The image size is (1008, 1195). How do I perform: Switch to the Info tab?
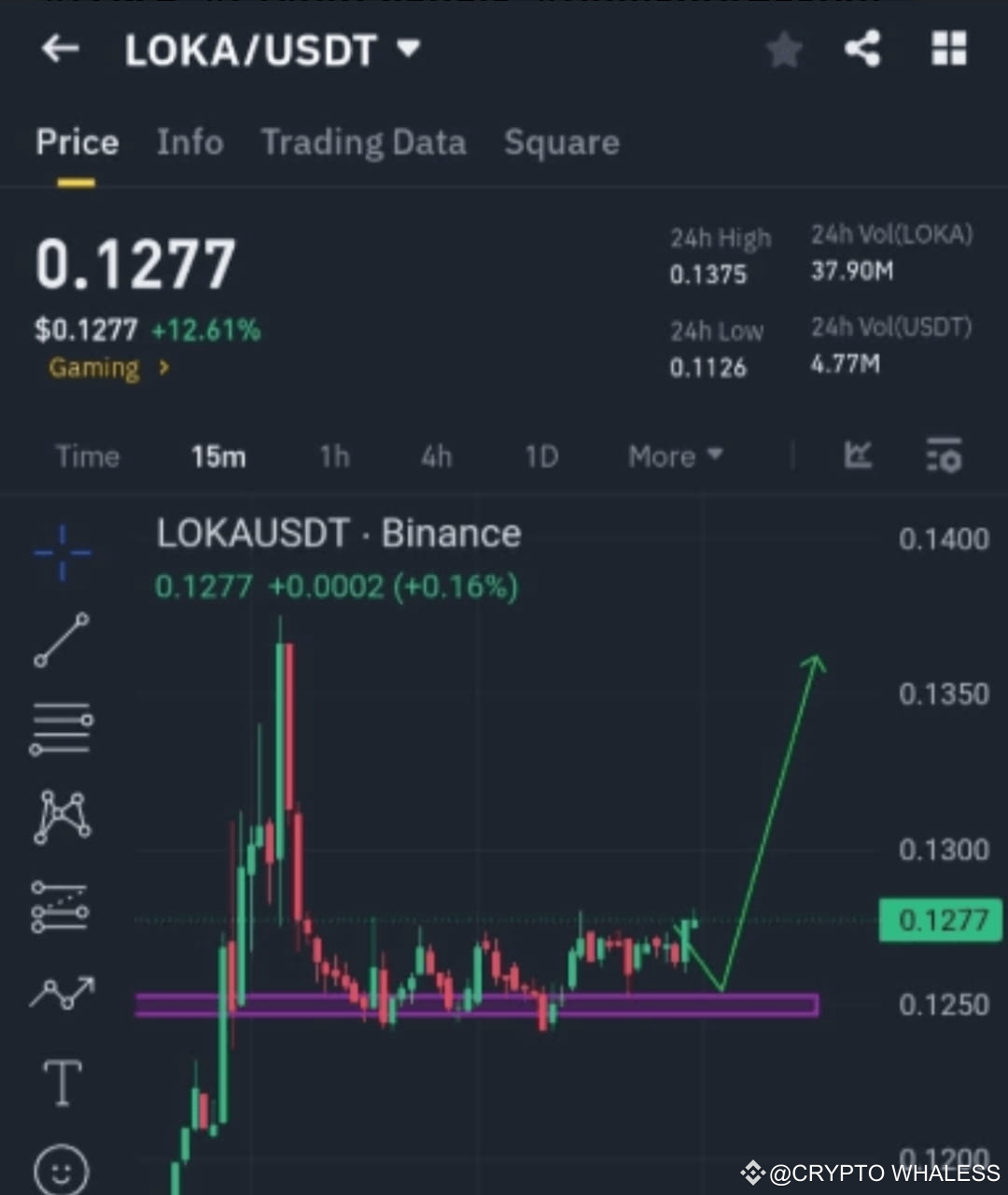[x=189, y=142]
